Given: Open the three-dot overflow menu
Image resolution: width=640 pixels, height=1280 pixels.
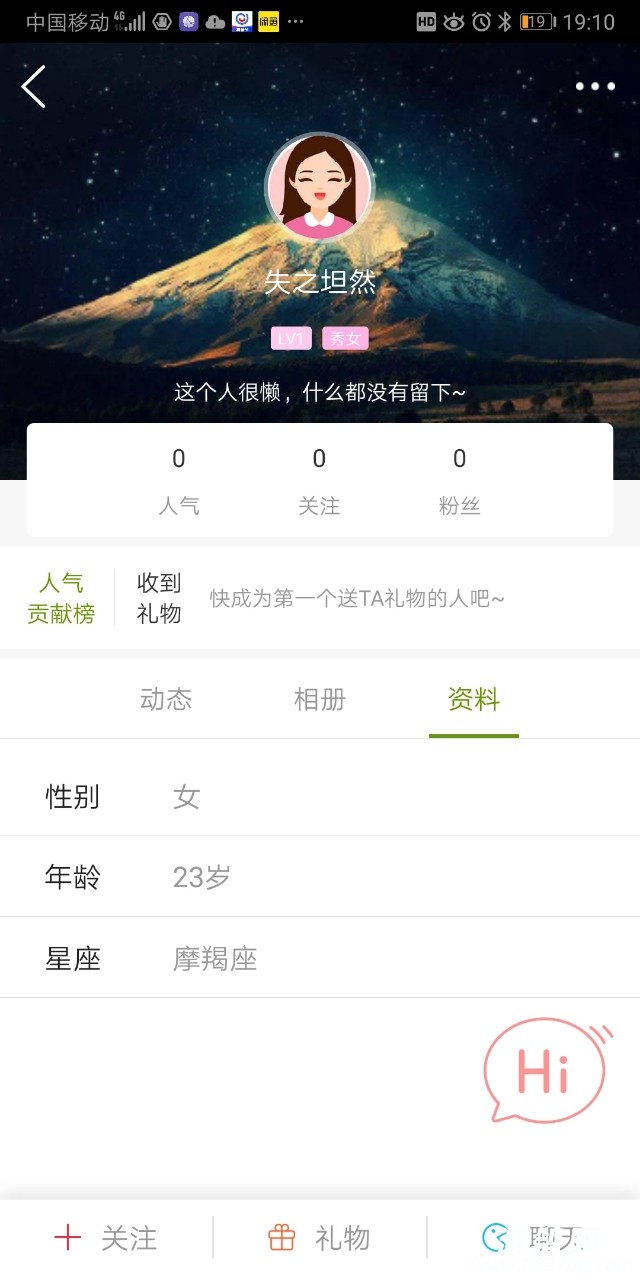Looking at the screenshot, I should (x=595, y=87).
